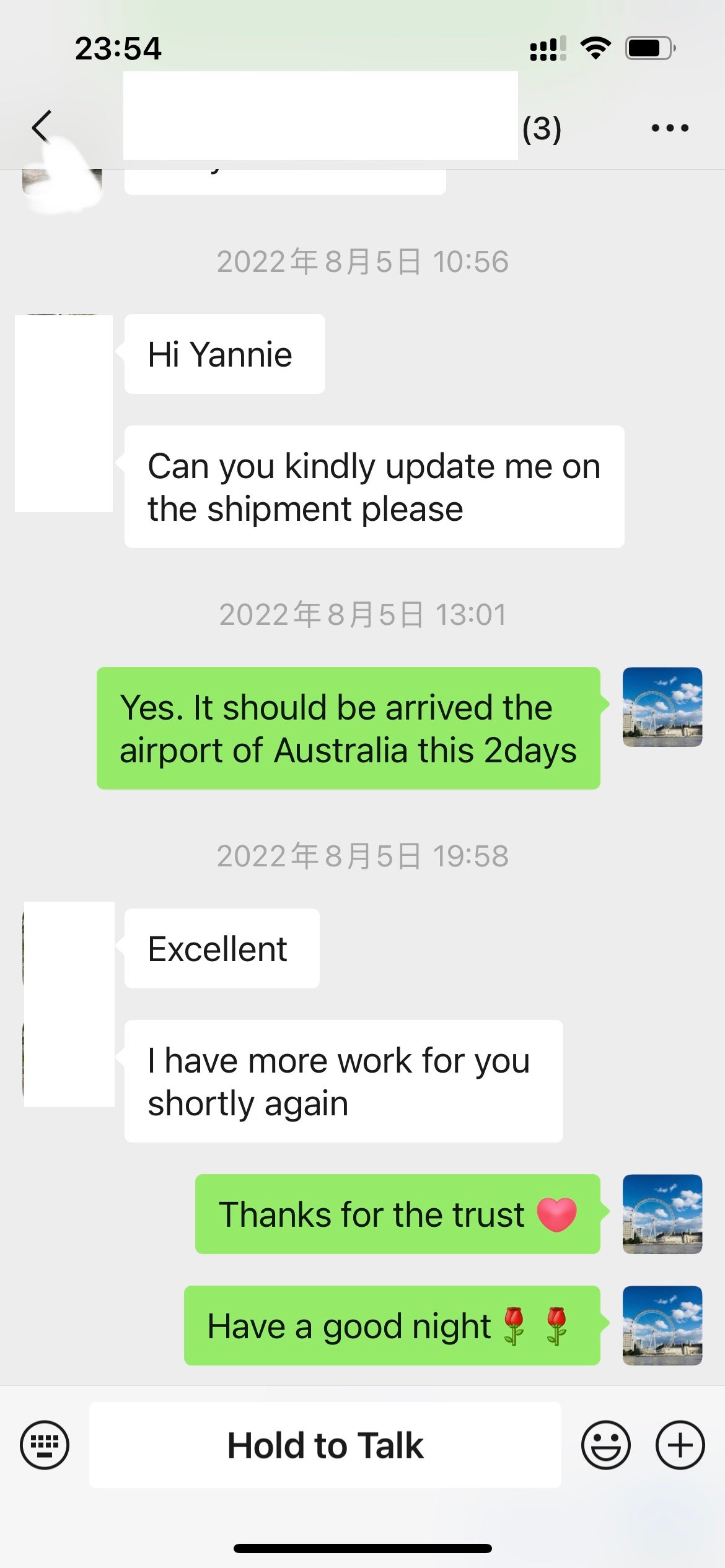The image size is (725, 1568).
Task: Tap the Hold to Talk button
Action: (325, 1445)
